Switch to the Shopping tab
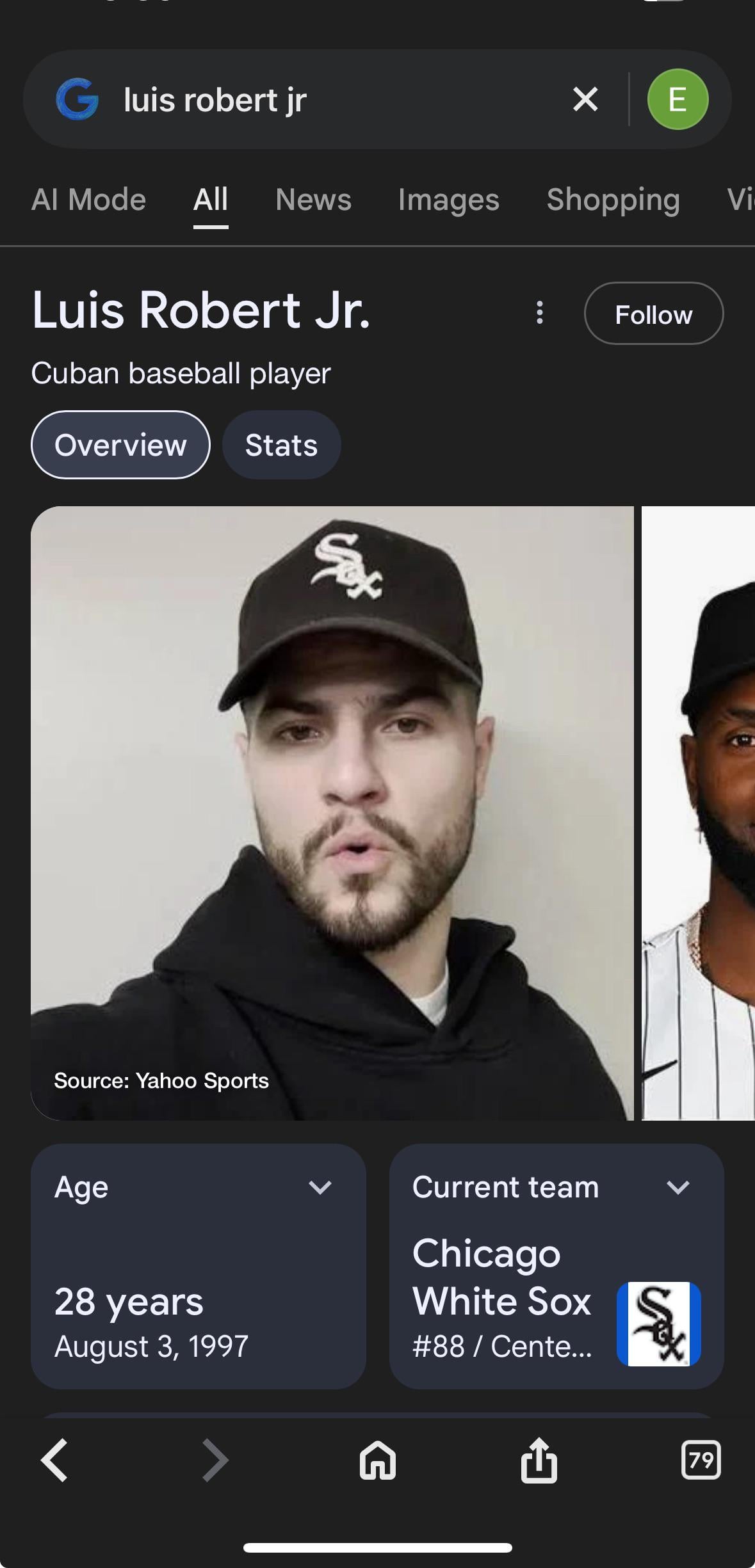This screenshot has width=755, height=1568. click(x=613, y=200)
